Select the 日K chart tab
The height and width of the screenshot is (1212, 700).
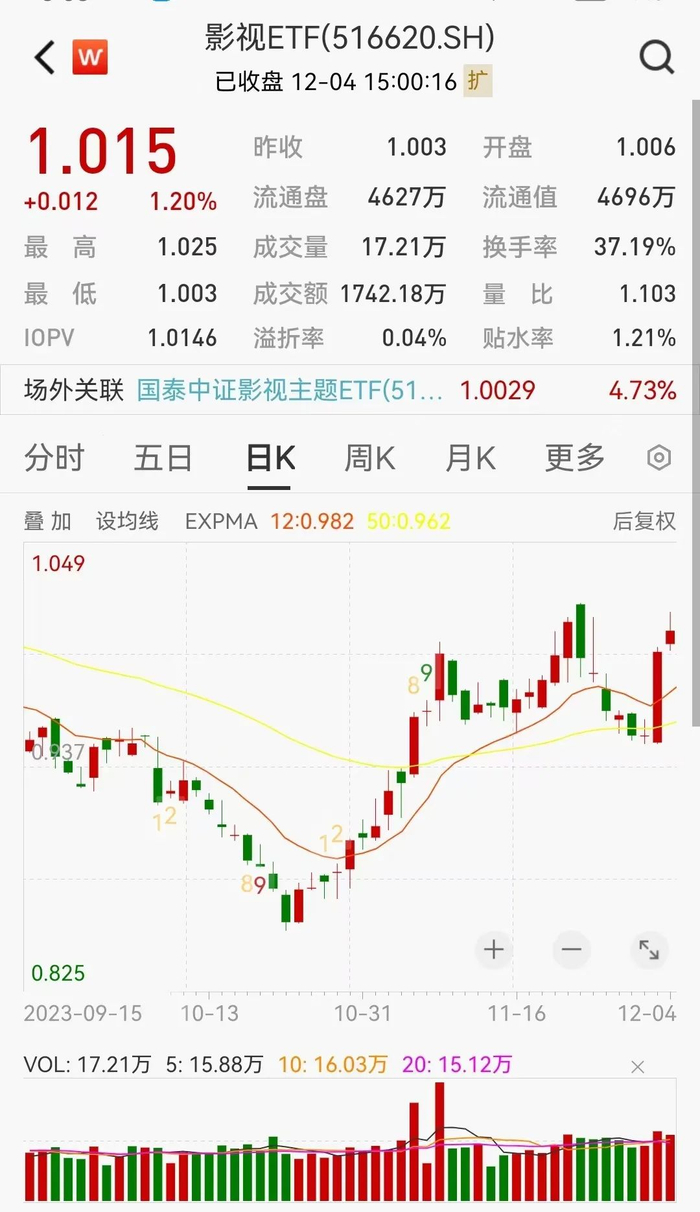click(x=270, y=459)
